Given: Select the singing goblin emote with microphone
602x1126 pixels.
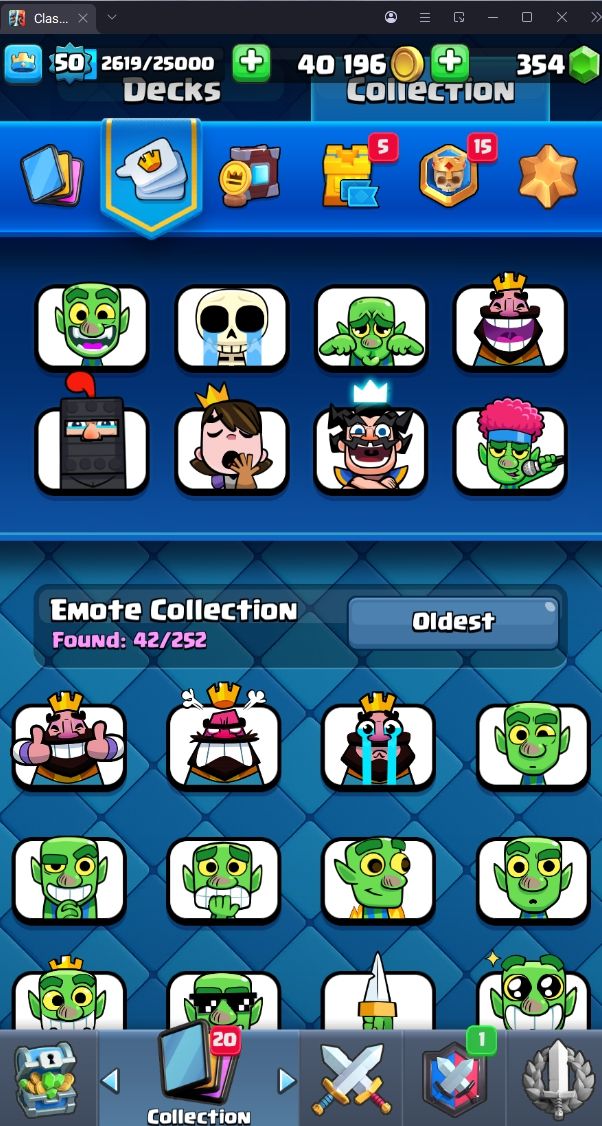Looking at the screenshot, I should click(510, 449).
